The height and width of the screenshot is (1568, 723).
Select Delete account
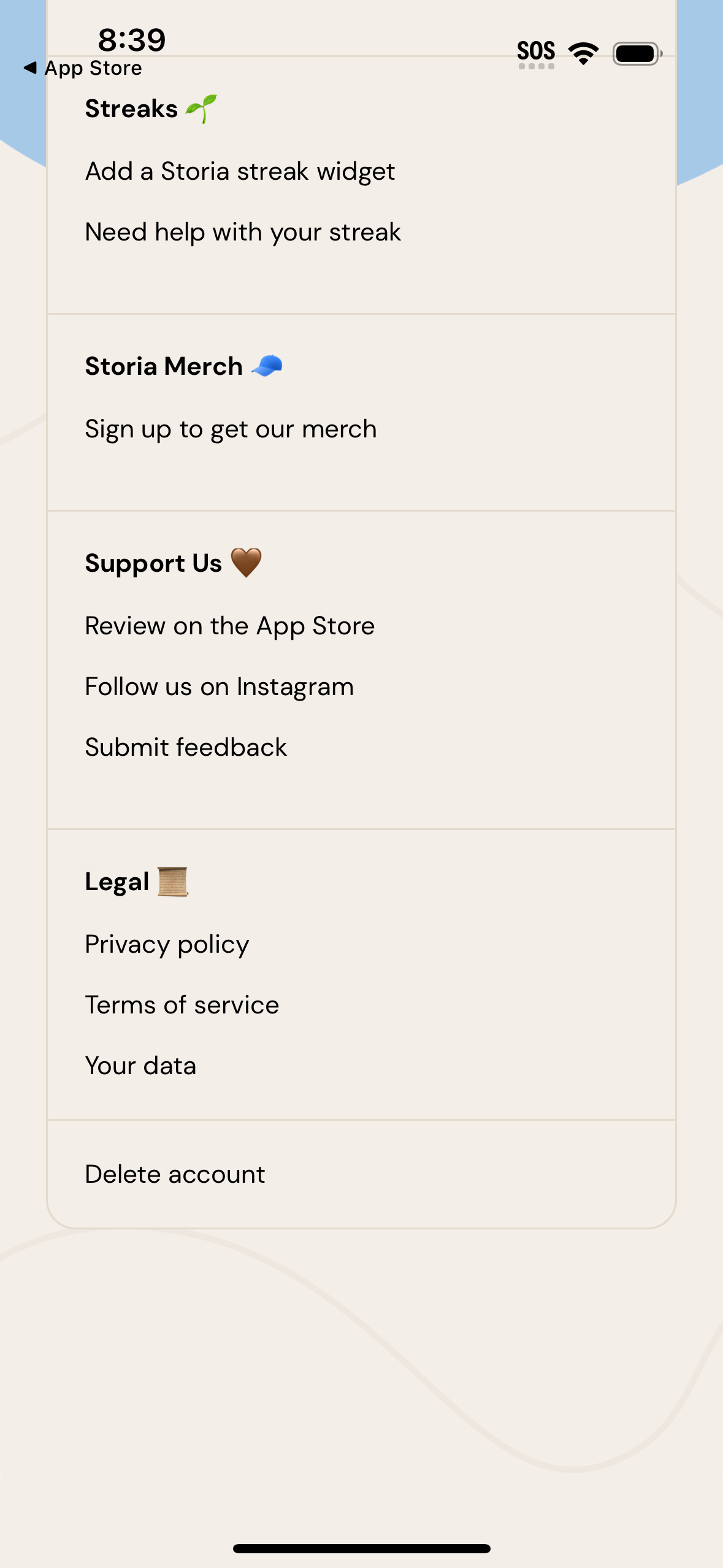[174, 1174]
